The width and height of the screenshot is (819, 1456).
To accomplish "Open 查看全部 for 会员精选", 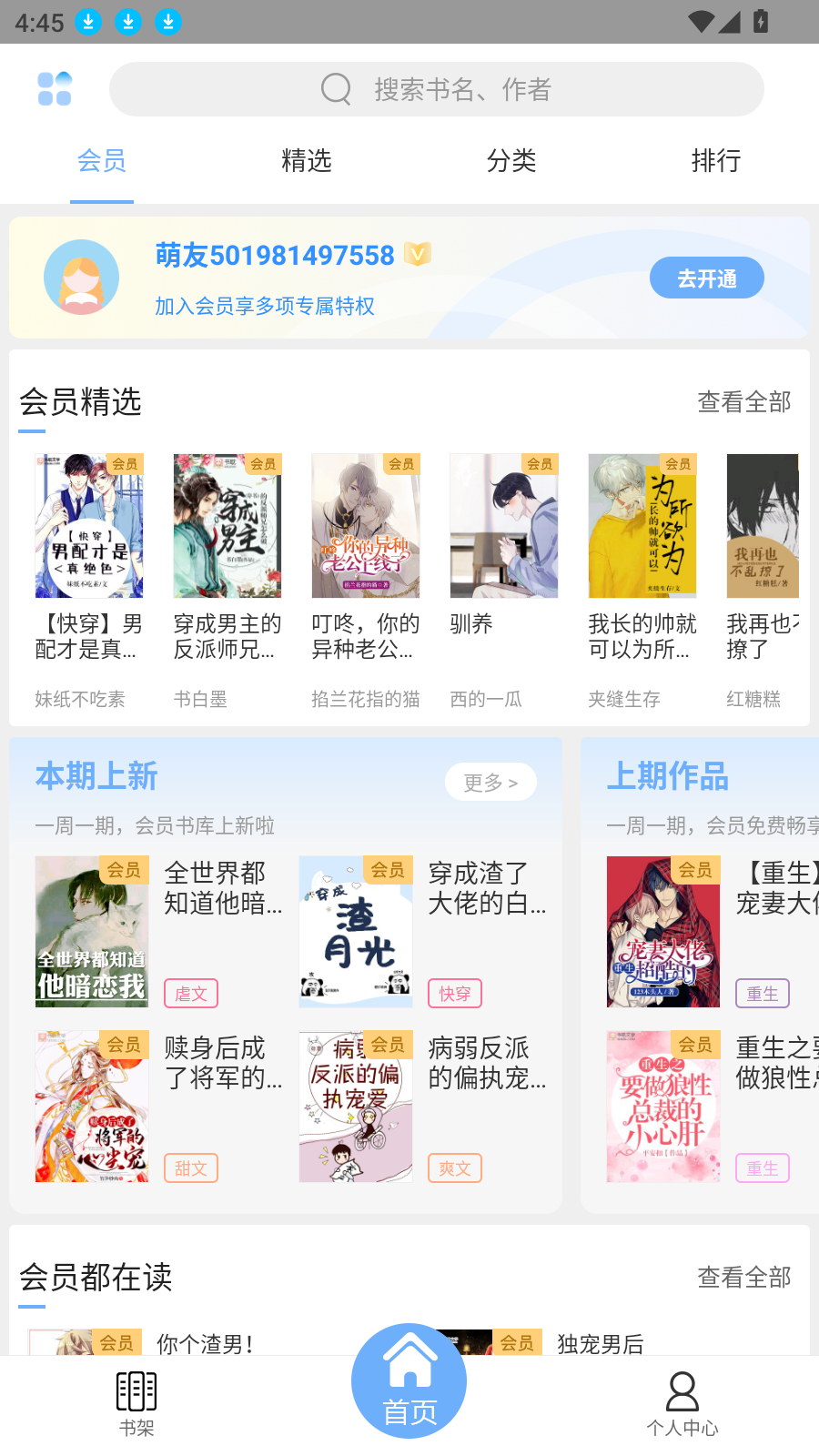I will 743,401.
